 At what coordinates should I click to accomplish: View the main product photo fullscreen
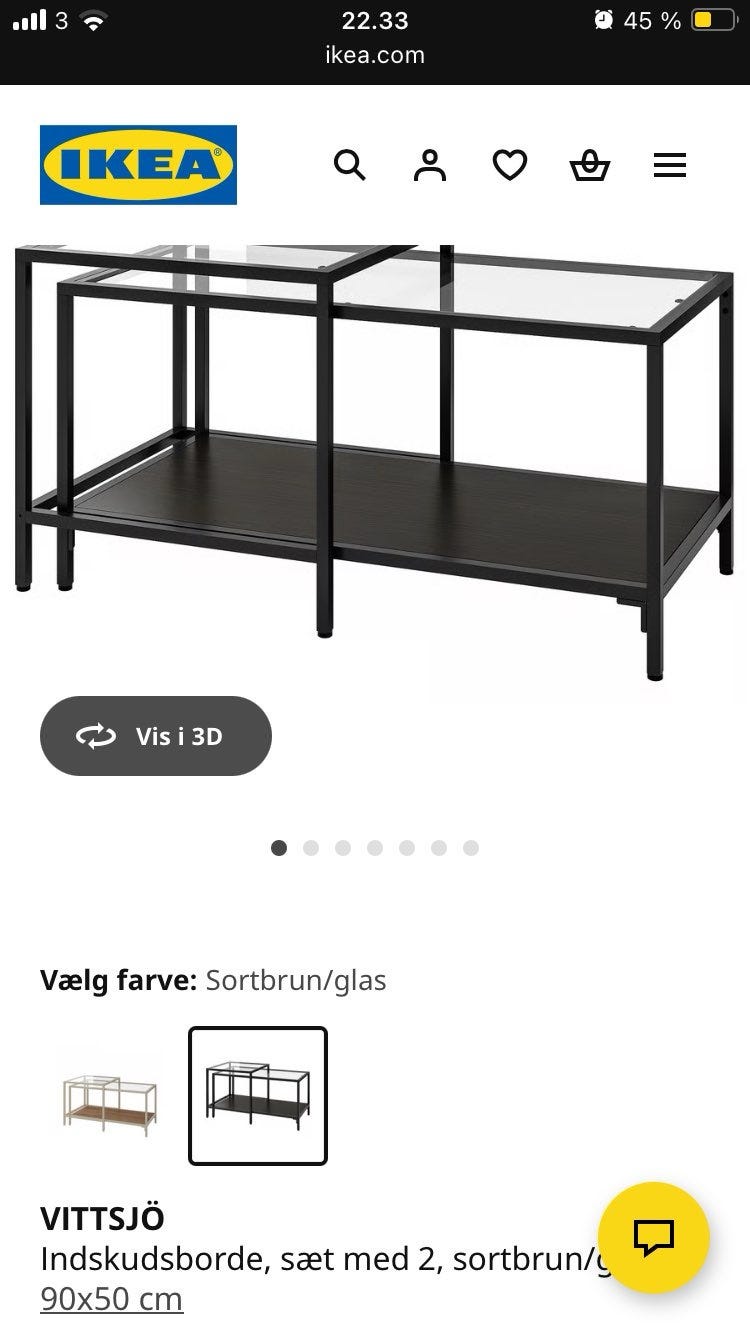[x=375, y=440]
